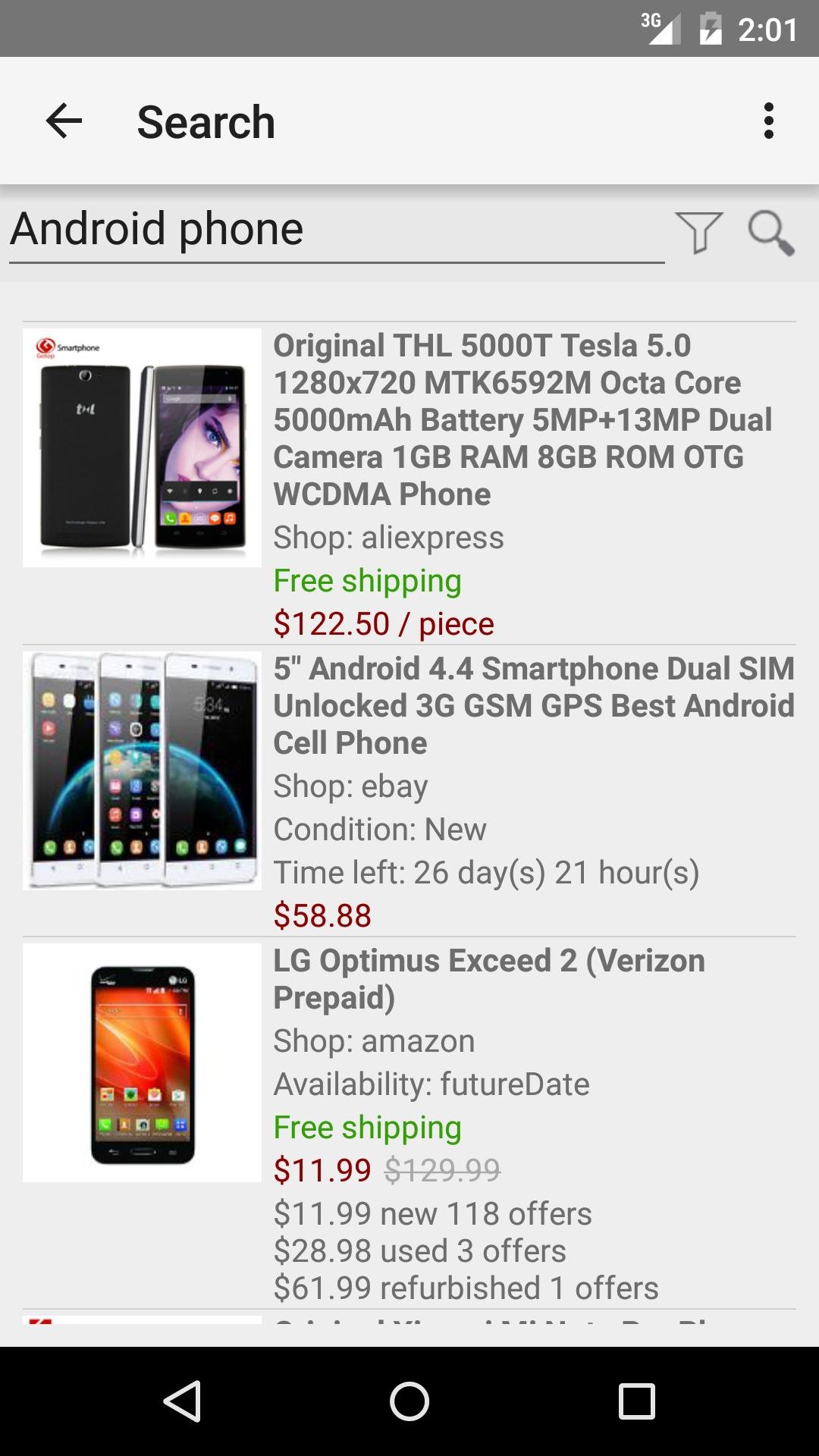Open recent apps from the navigation bar
The width and height of the screenshot is (819, 1456).
pos(636,1401)
